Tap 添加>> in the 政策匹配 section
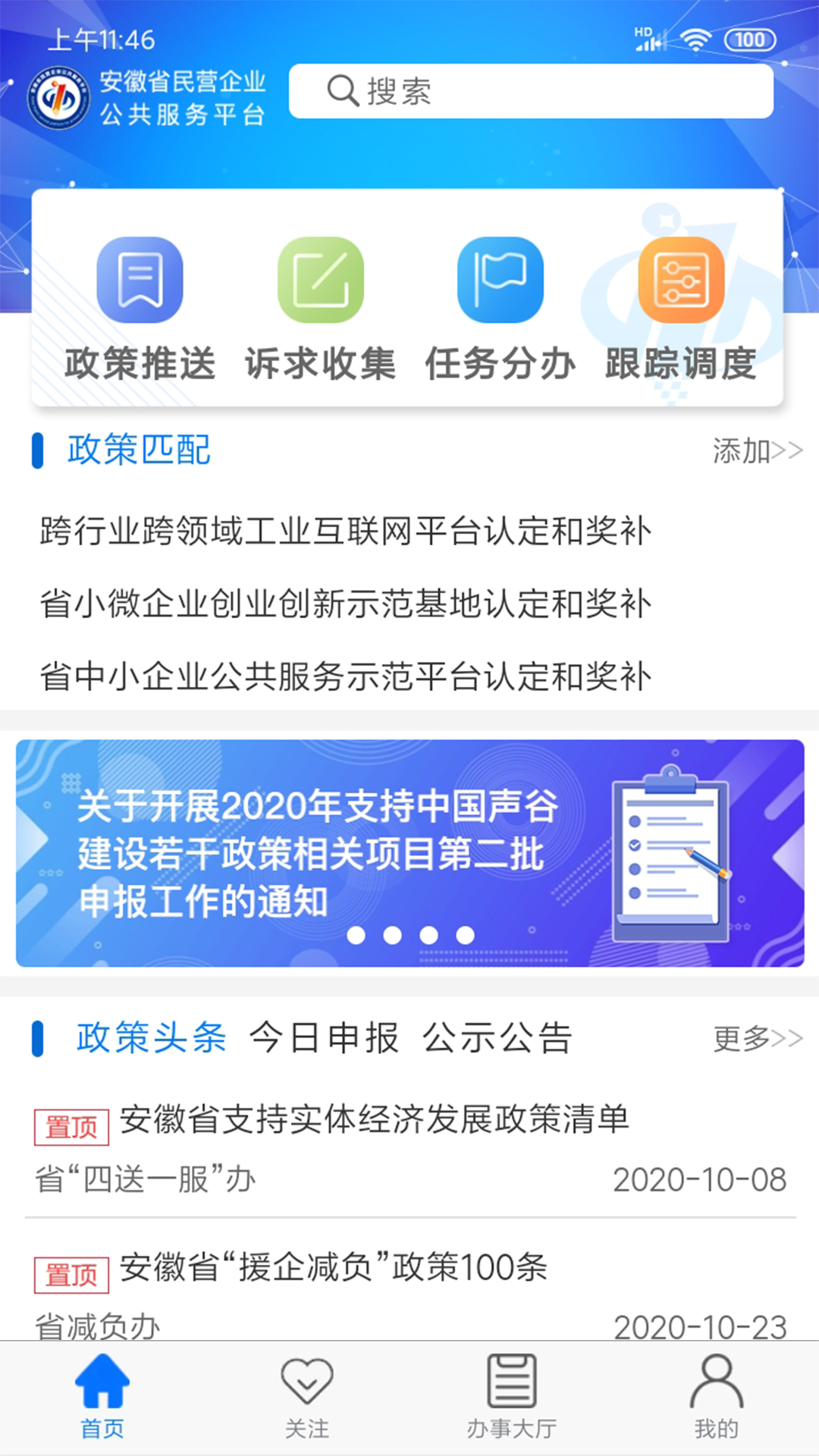 pos(757,451)
